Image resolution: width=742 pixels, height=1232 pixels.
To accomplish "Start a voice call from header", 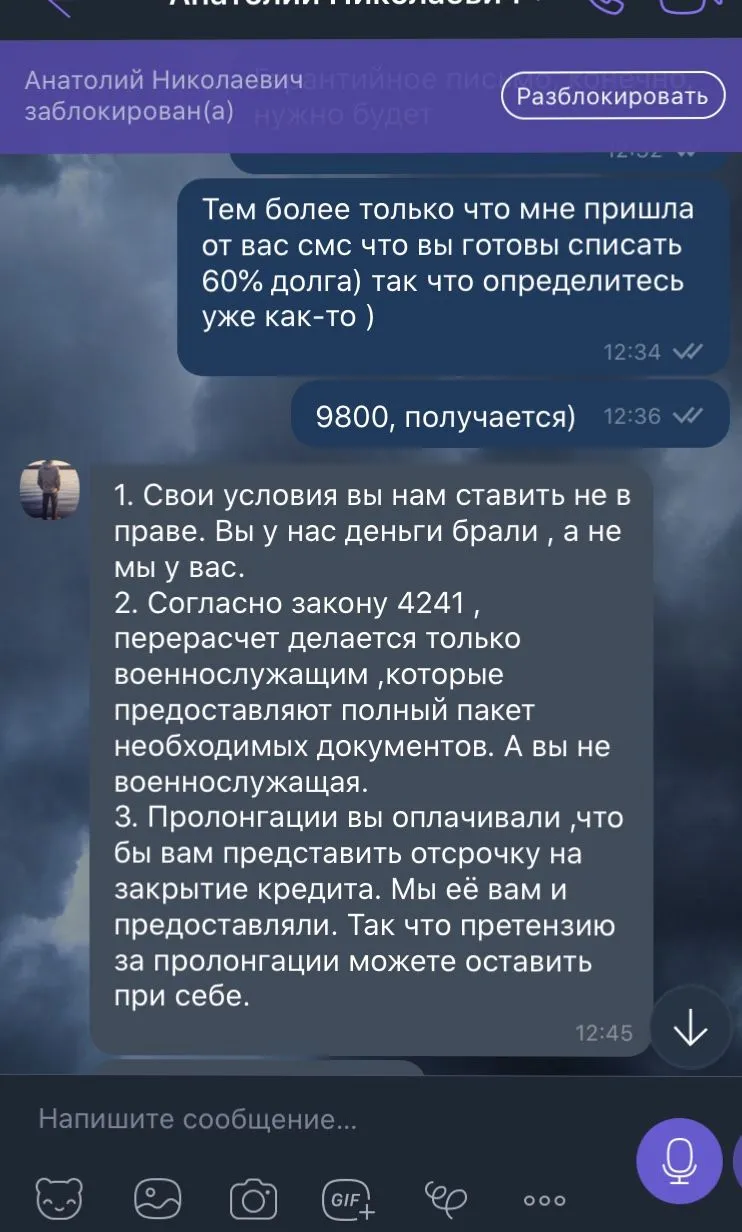I will coord(605,6).
